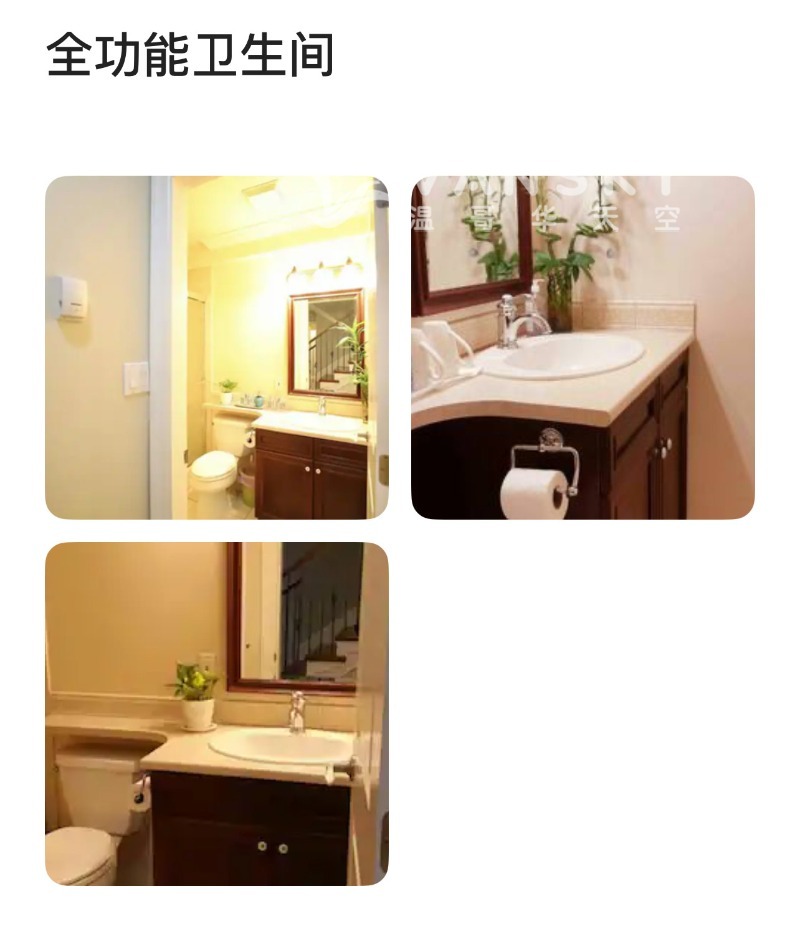The width and height of the screenshot is (800, 940).
Task: Open the bathroom doorway photo with toilet
Action: coord(216,347)
